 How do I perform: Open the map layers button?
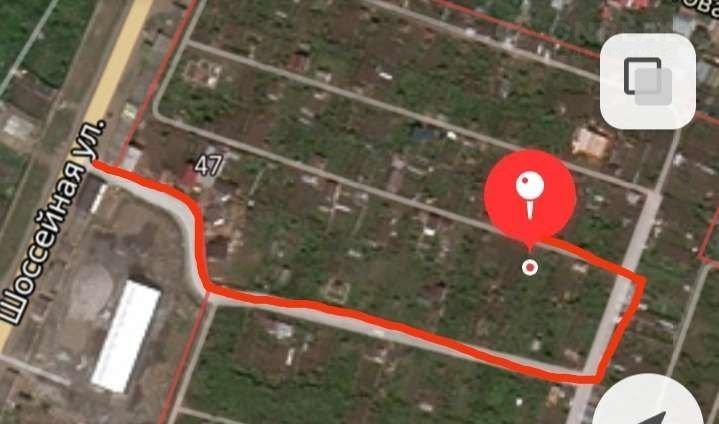(647, 80)
